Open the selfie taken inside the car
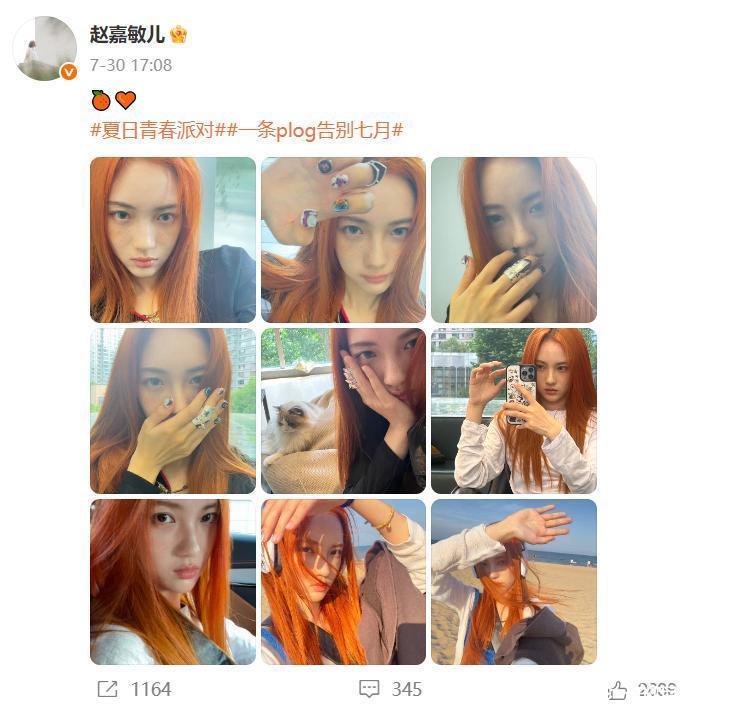Screen dimensions: 730x709 tap(173, 581)
